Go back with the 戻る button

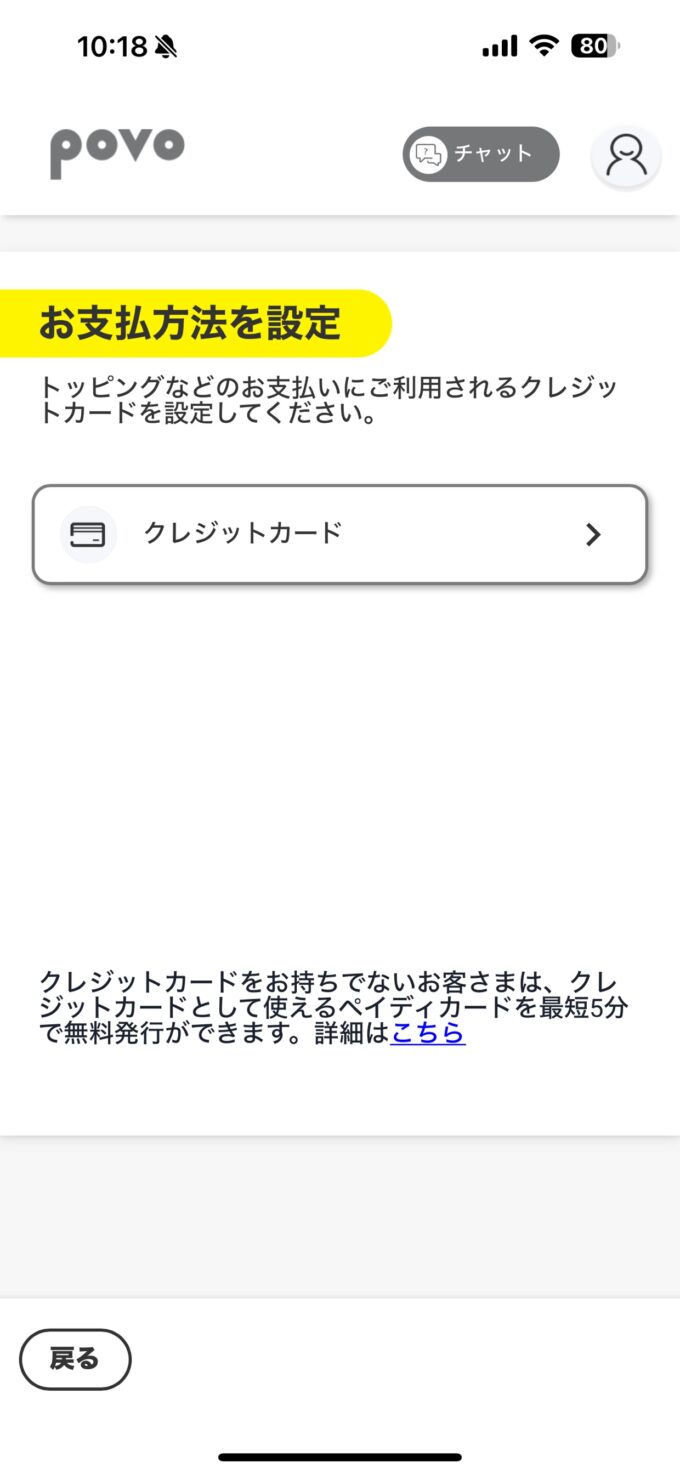(75, 1359)
